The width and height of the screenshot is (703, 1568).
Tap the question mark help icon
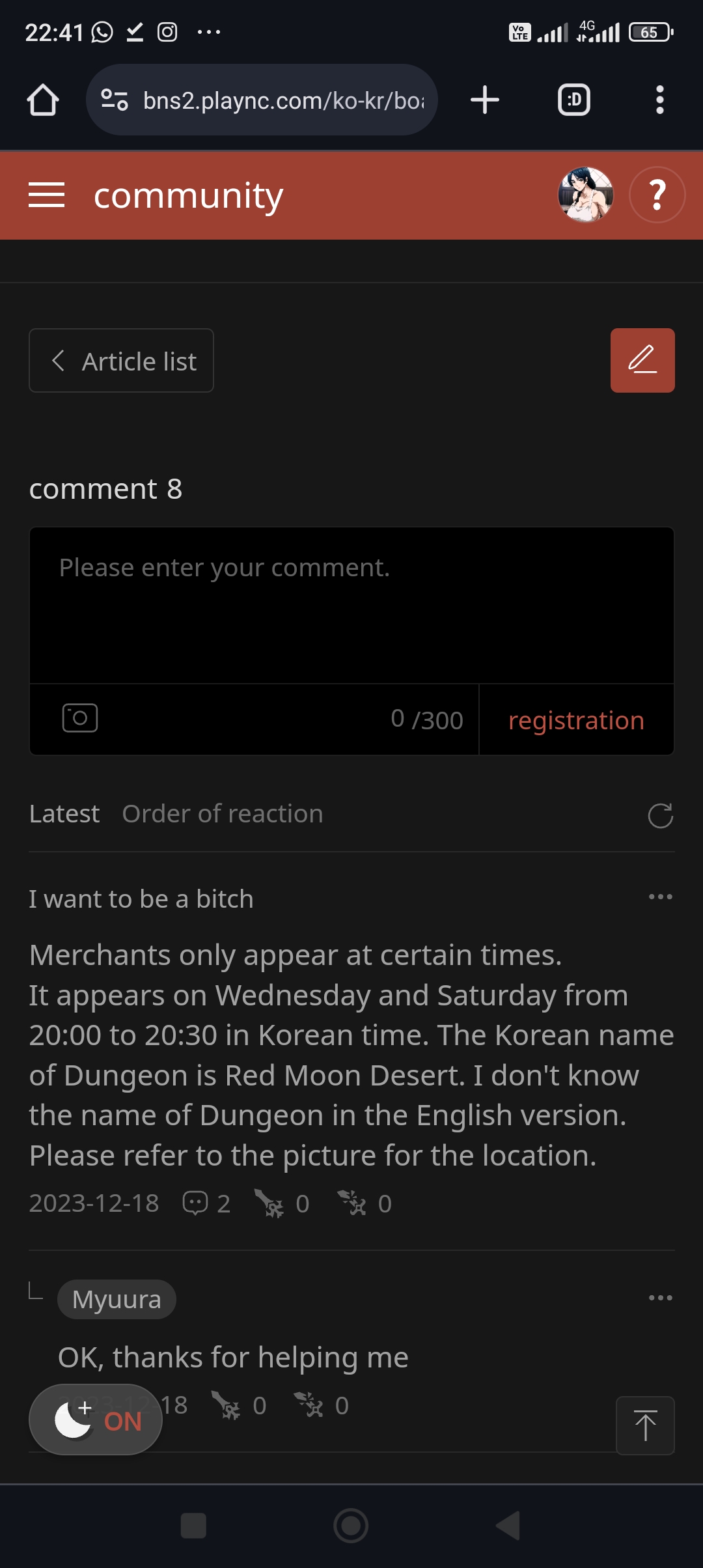click(x=657, y=195)
